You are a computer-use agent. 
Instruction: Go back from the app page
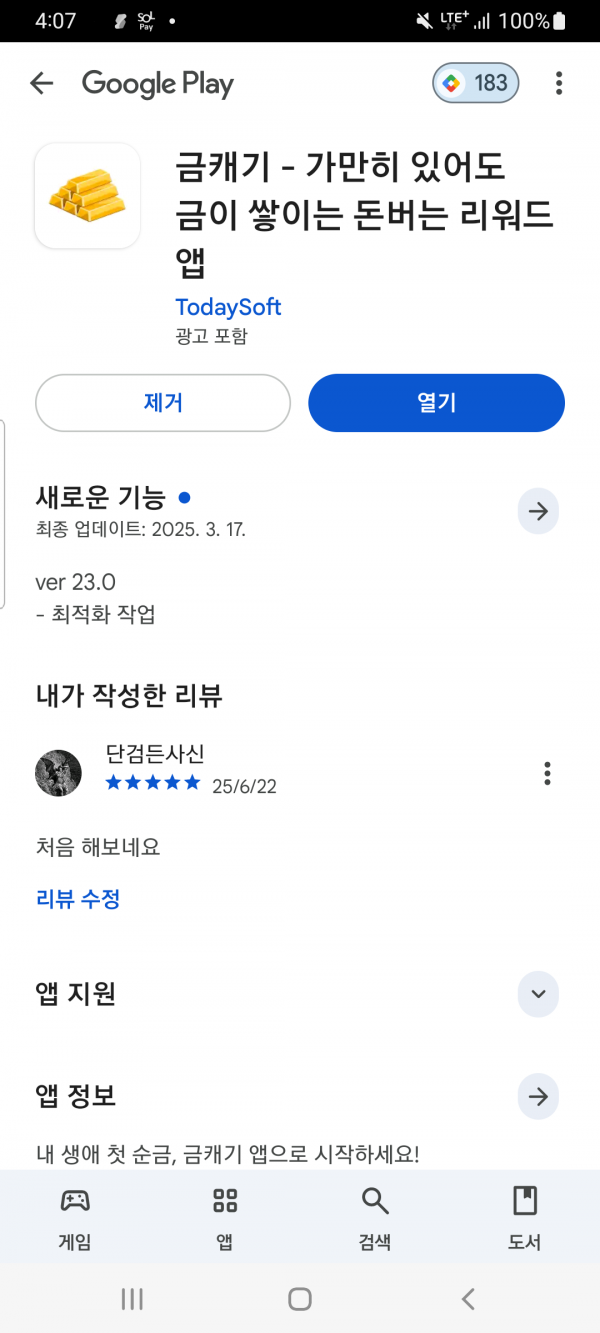tap(41, 83)
